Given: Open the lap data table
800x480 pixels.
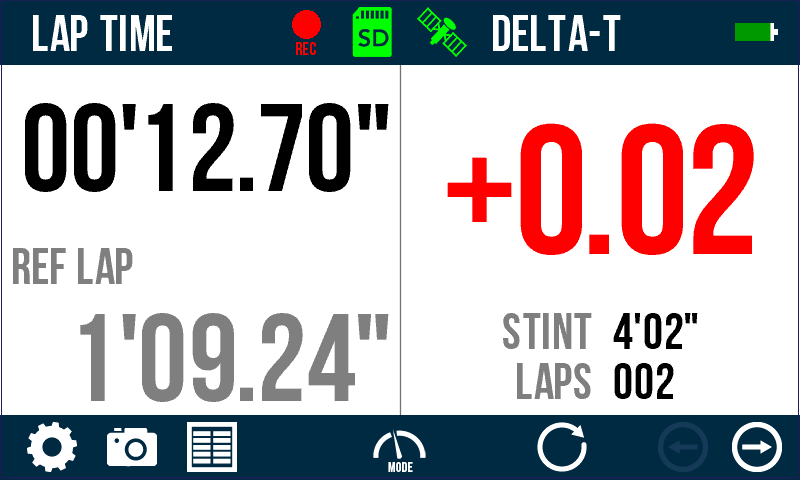Looking at the screenshot, I should [212, 447].
